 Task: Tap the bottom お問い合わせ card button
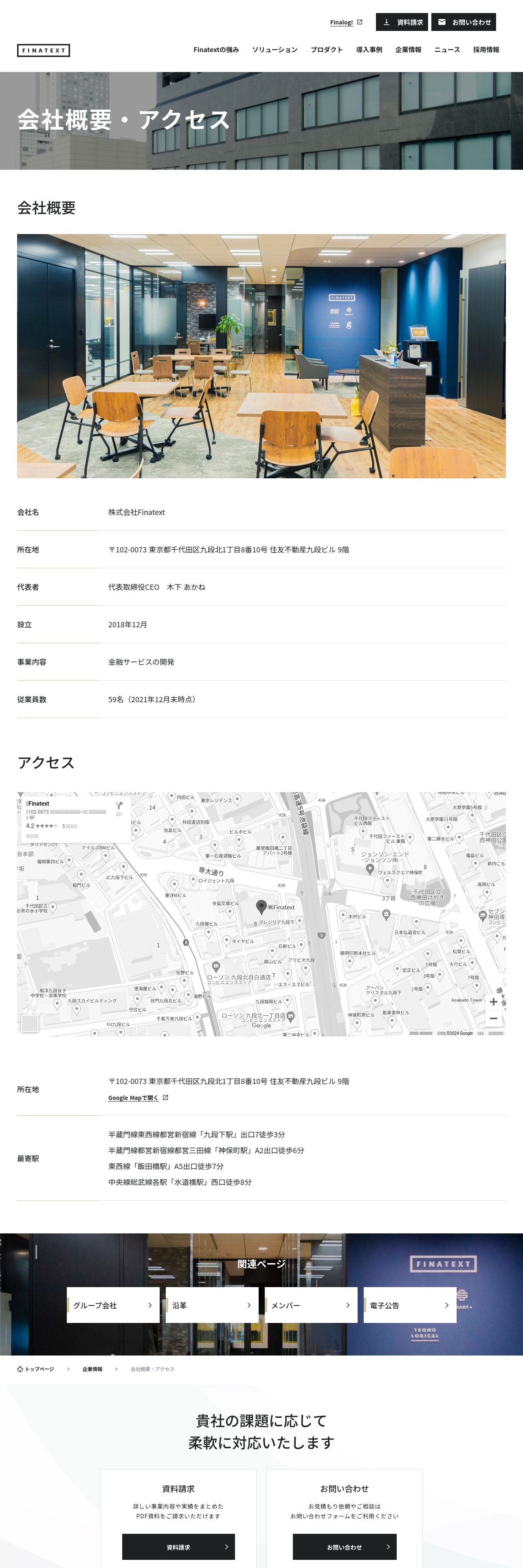[345, 1547]
